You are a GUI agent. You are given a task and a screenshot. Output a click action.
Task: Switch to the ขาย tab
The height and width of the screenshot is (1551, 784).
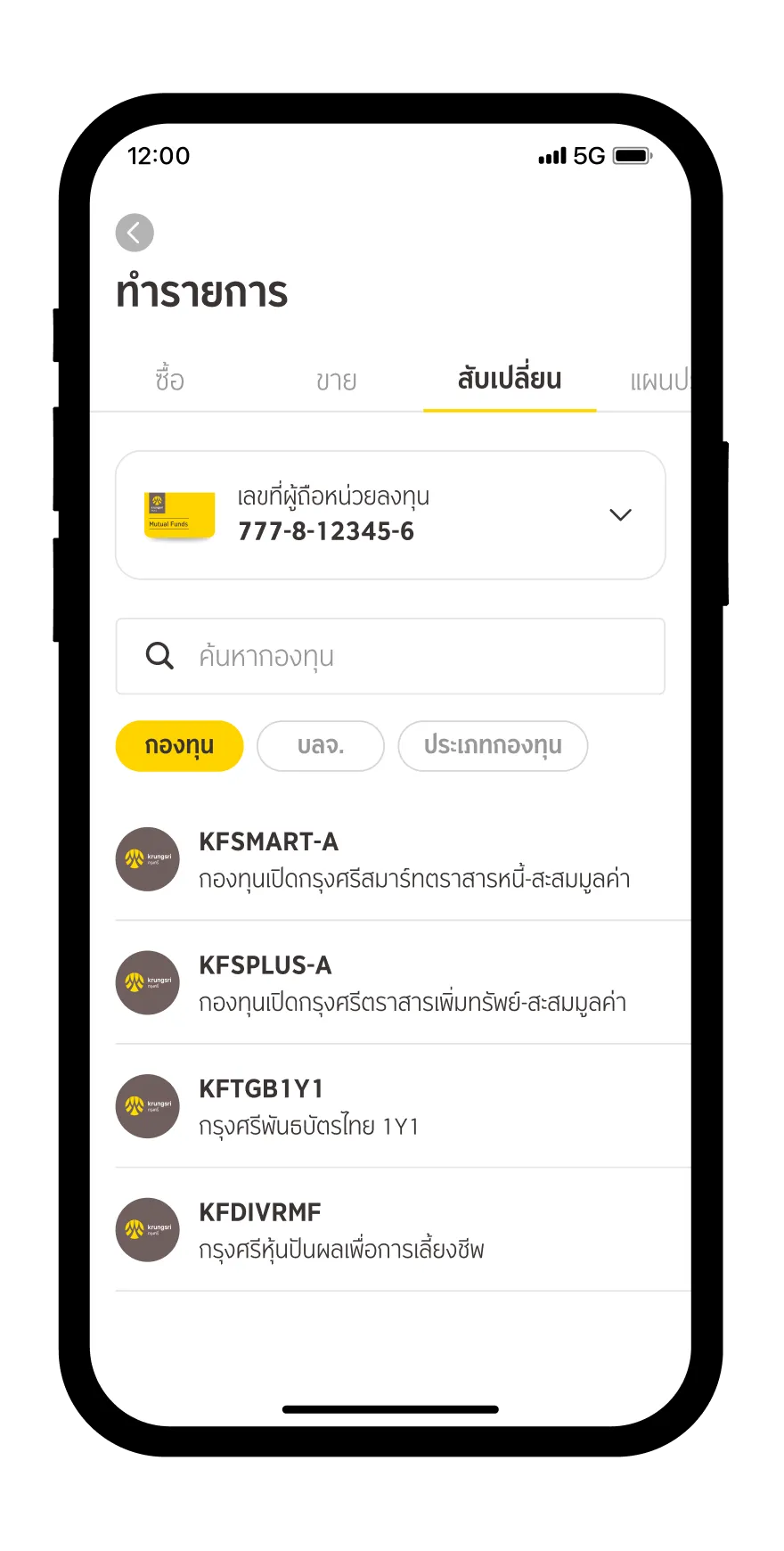[336, 381]
